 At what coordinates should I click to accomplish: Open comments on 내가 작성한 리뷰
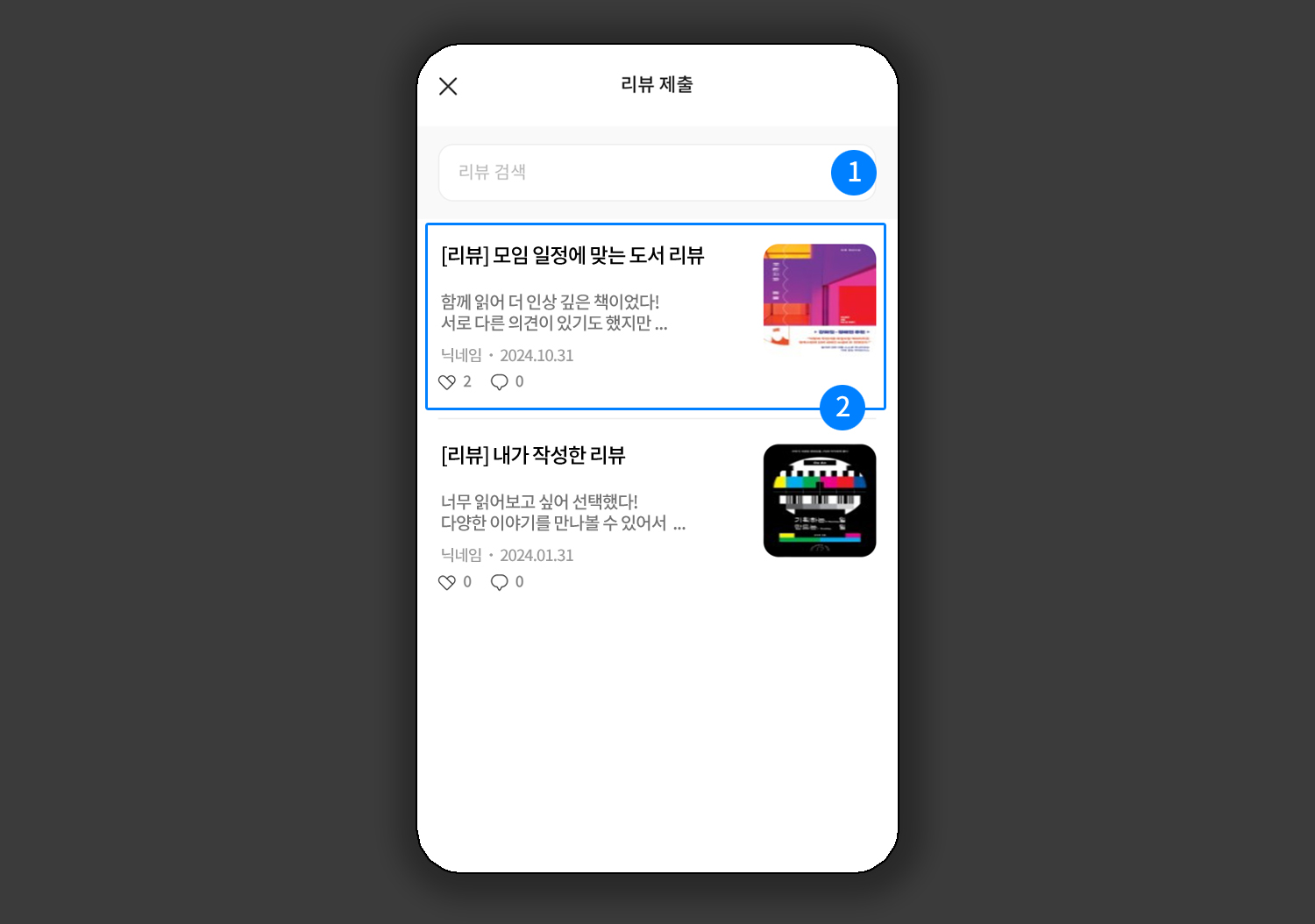click(x=500, y=582)
